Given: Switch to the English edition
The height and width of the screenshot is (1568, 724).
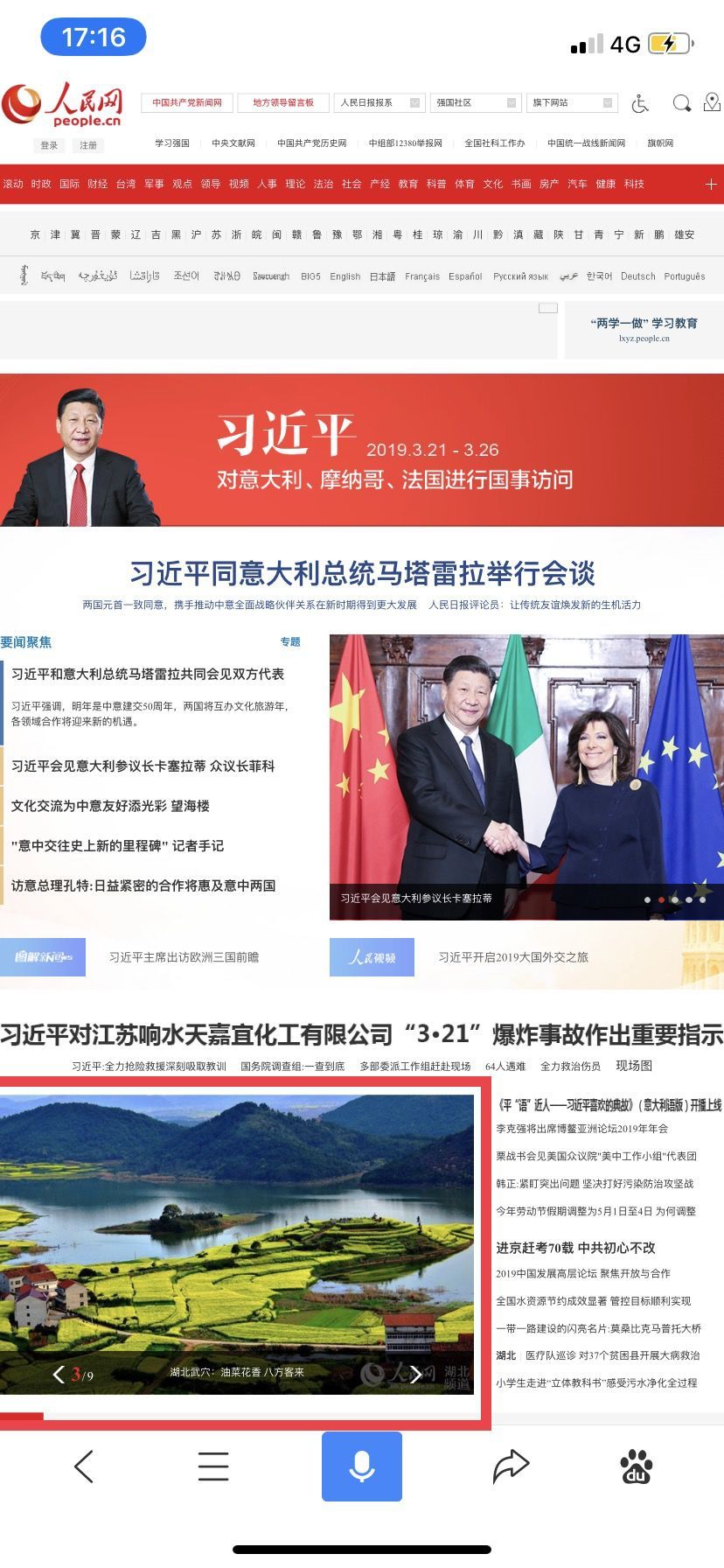Looking at the screenshot, I should coord(345,276).
